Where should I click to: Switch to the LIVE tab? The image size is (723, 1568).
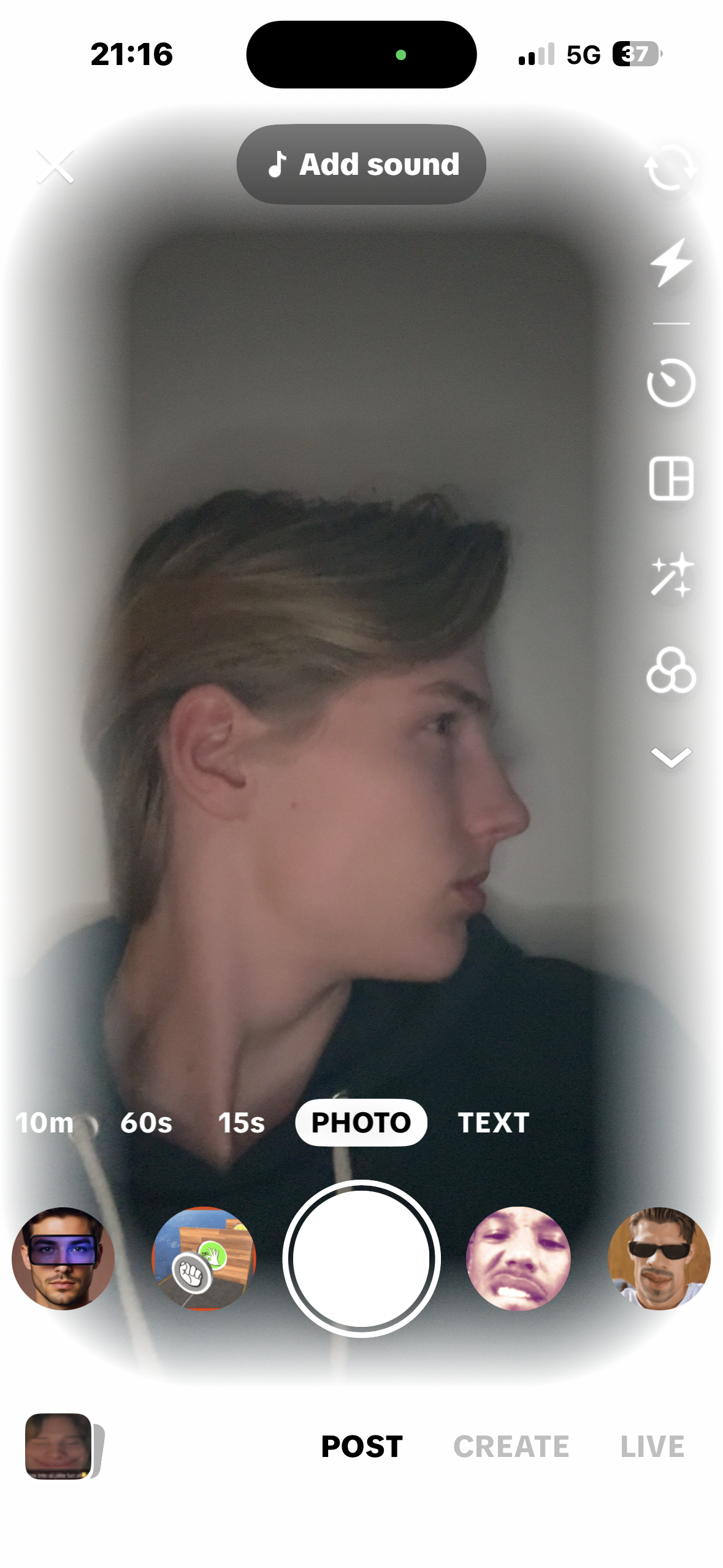pos(652,1447)
